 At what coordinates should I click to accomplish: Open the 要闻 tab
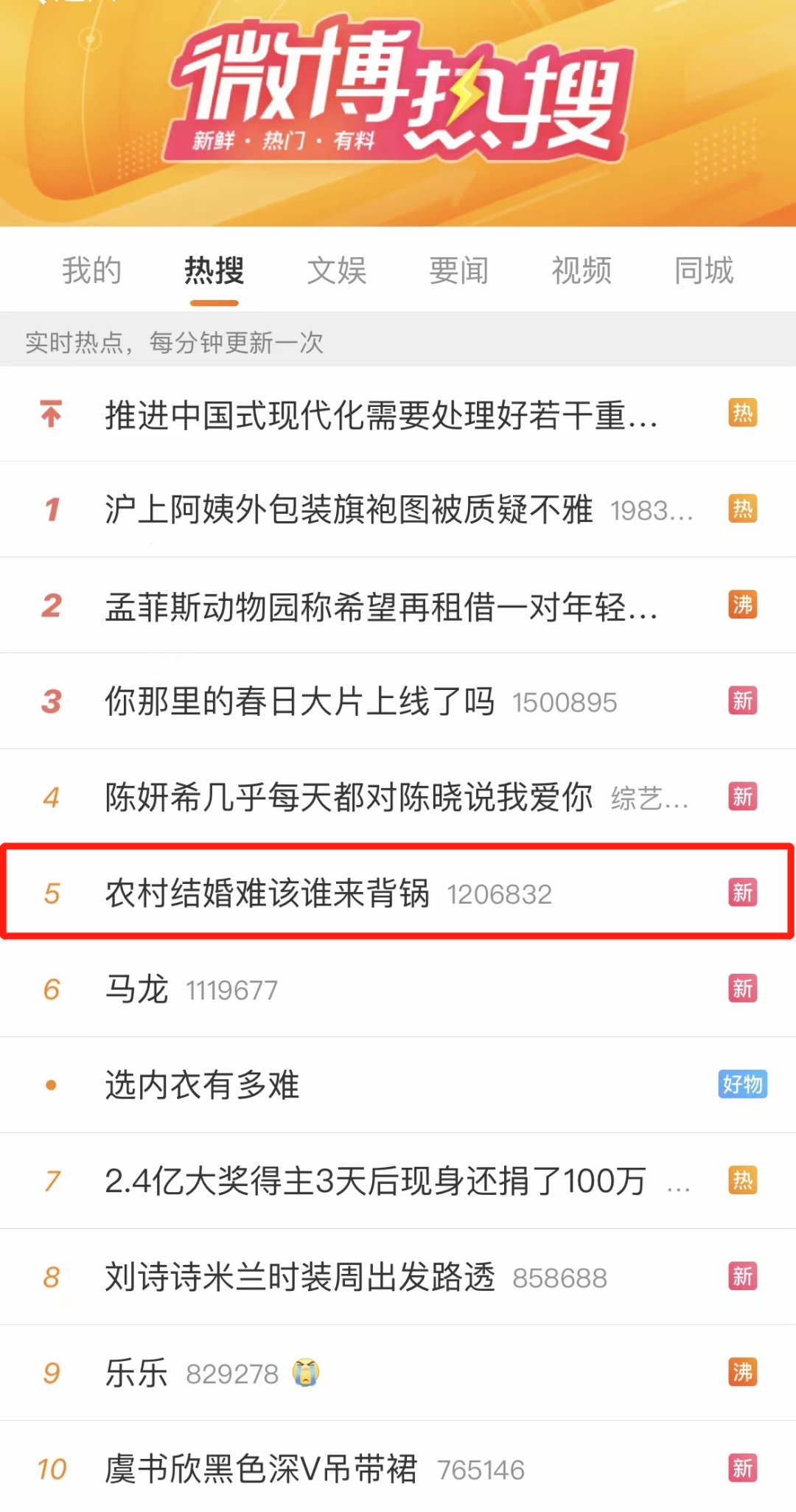(x=458, y=271)
